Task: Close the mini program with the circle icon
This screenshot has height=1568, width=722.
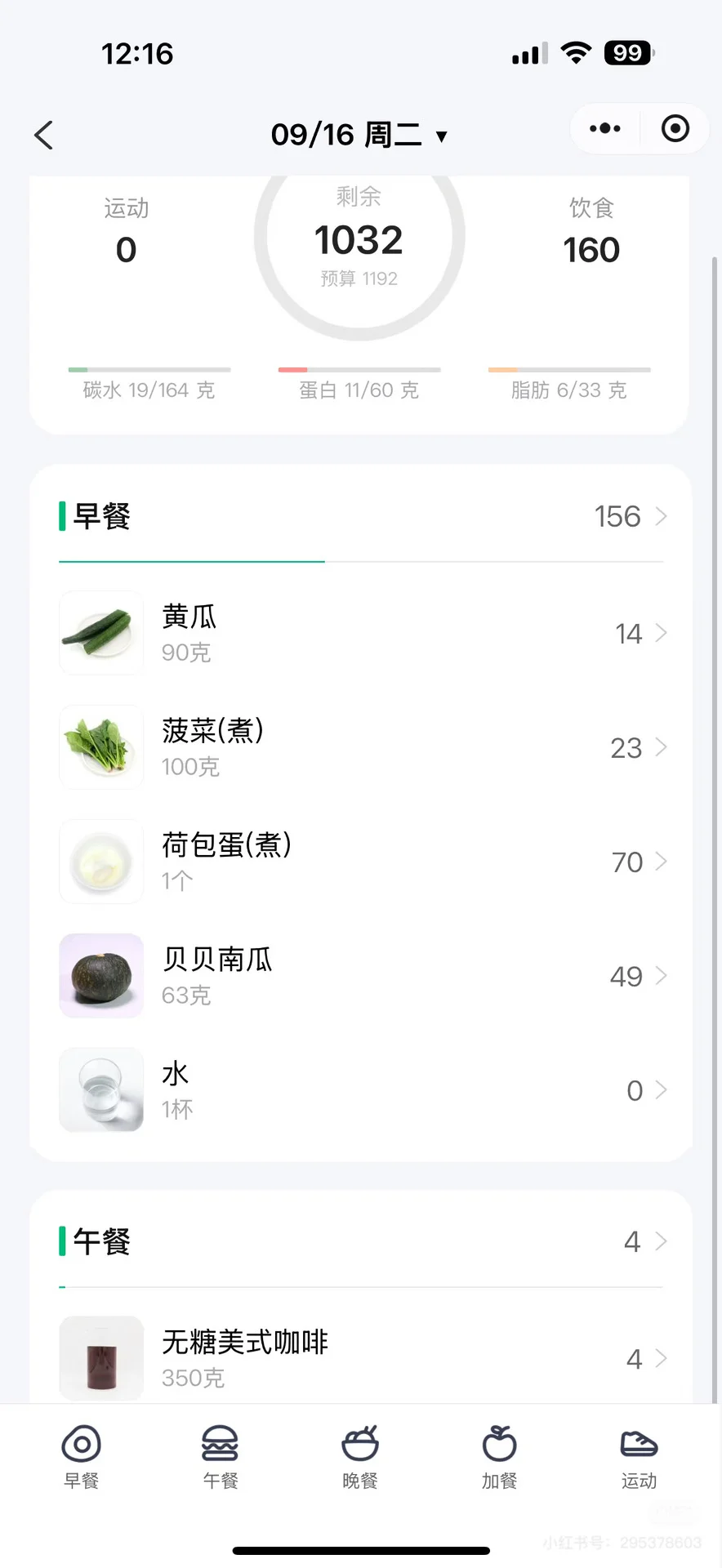Action: point(675,128)
